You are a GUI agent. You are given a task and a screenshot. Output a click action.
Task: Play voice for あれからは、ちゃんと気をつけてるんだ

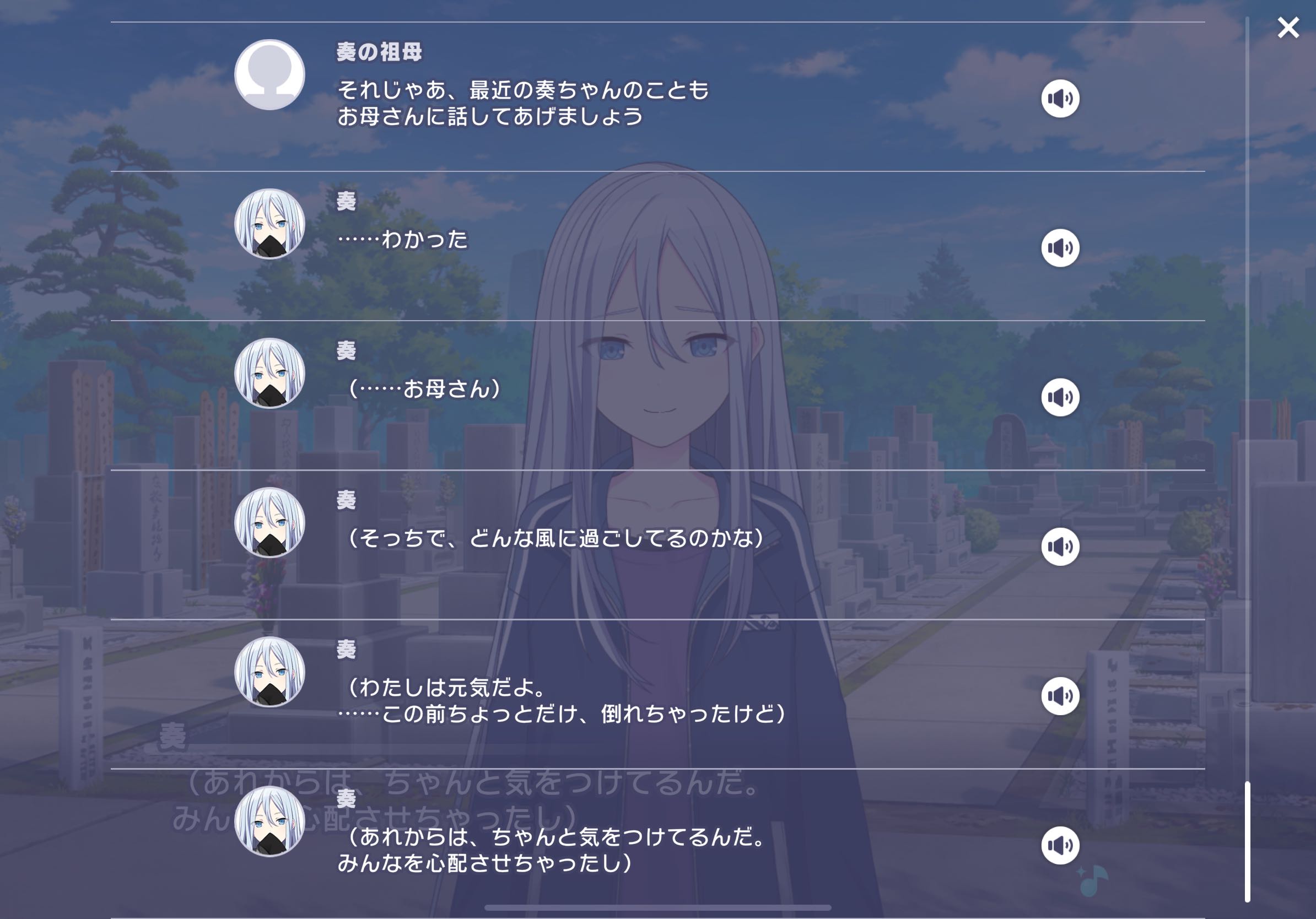pyautogui.click(x=1060, y=845)
